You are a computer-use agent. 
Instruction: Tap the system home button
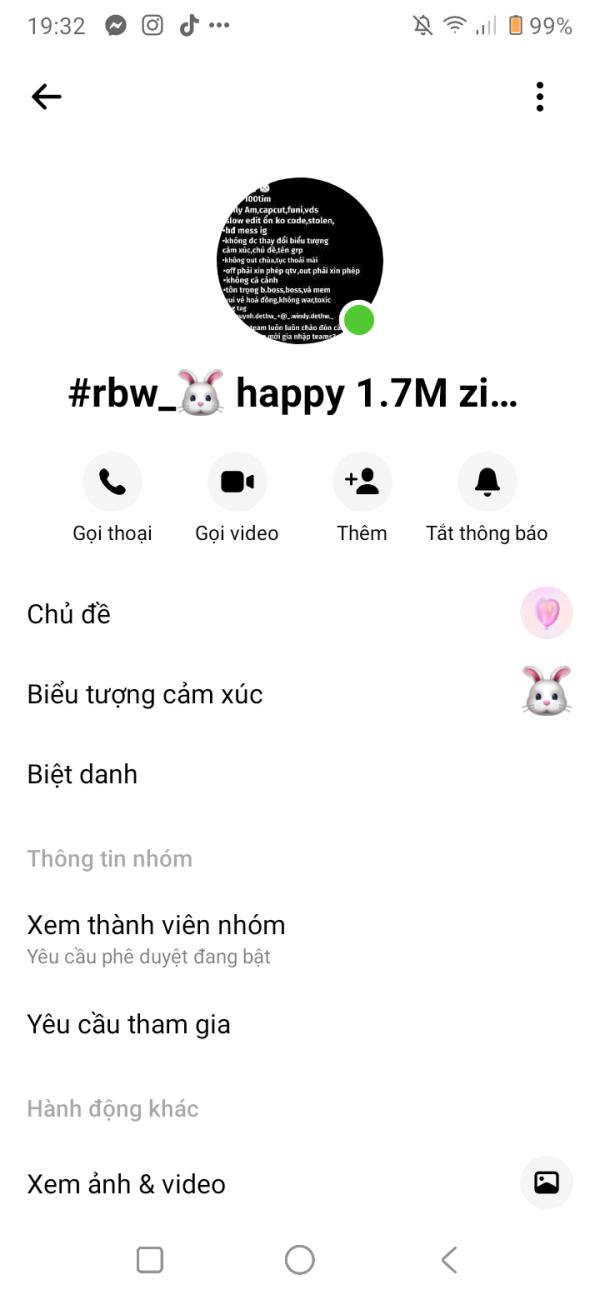(x=299, y=1260)
